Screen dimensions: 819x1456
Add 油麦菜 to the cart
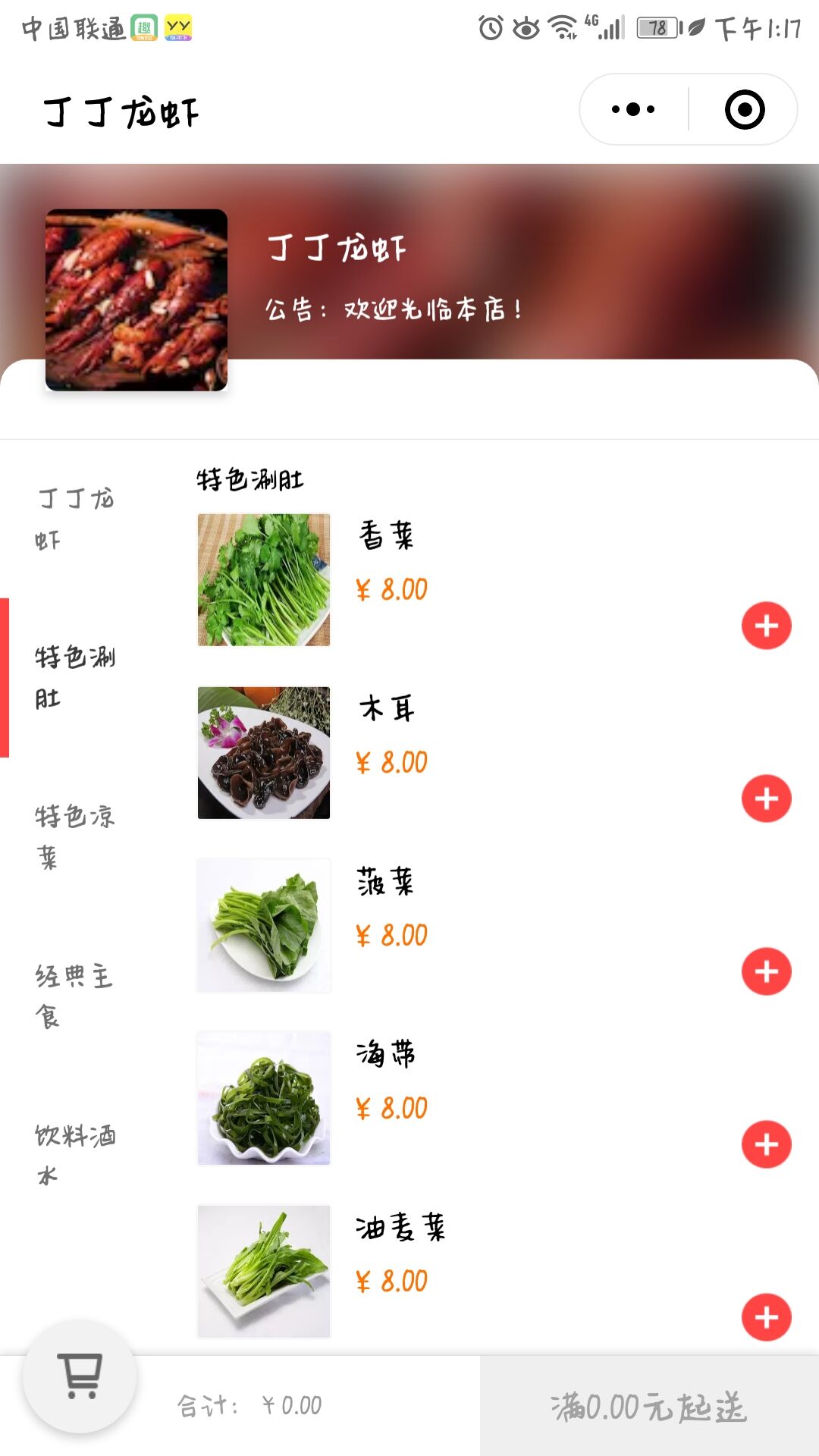coord(766,1317)
